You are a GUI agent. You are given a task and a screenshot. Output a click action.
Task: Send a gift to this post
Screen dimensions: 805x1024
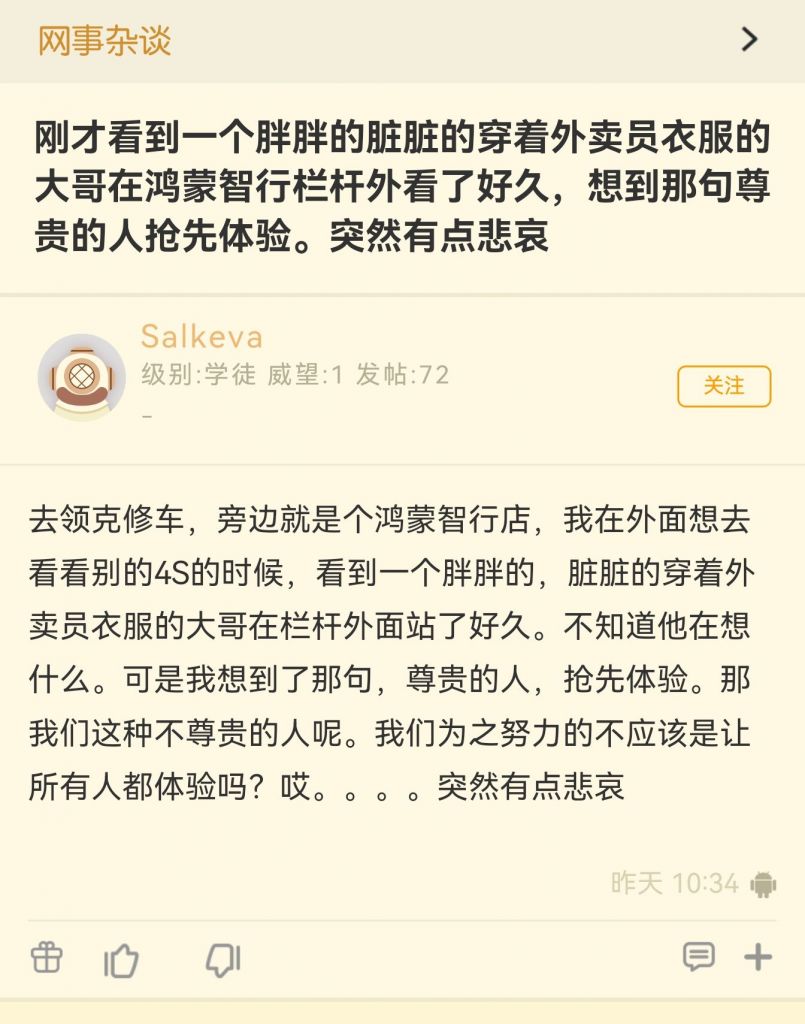click(47, 958)
